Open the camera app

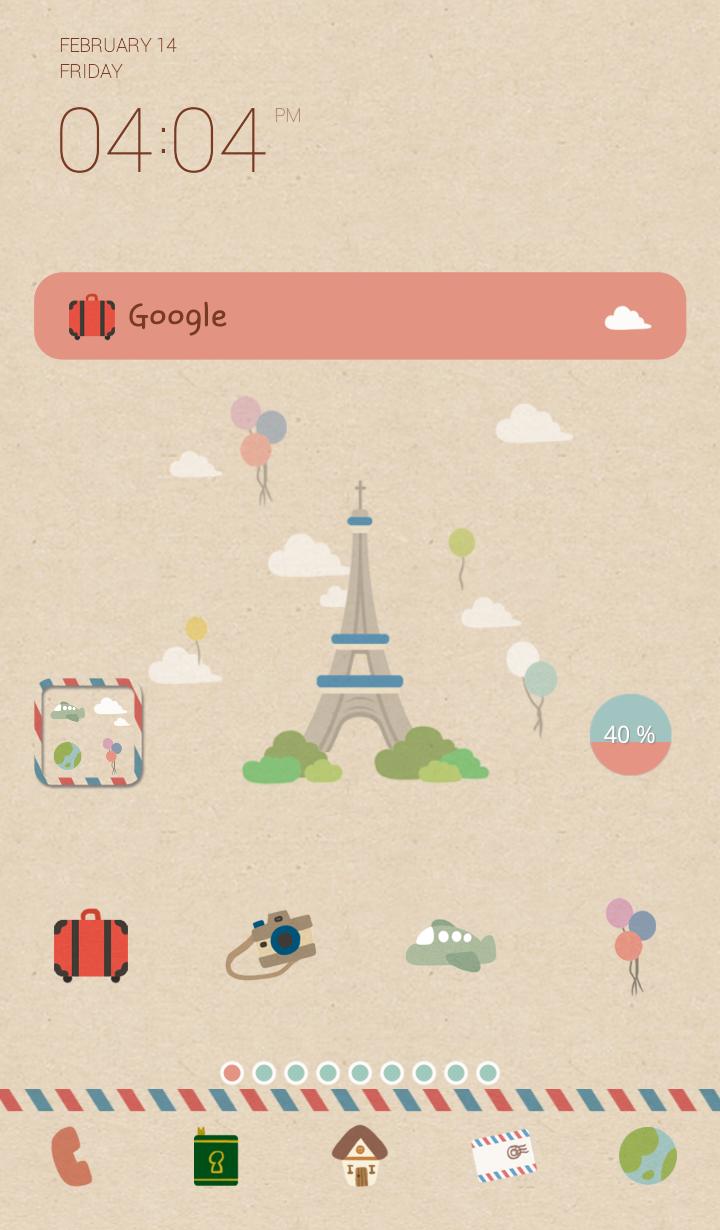point(270,944)
